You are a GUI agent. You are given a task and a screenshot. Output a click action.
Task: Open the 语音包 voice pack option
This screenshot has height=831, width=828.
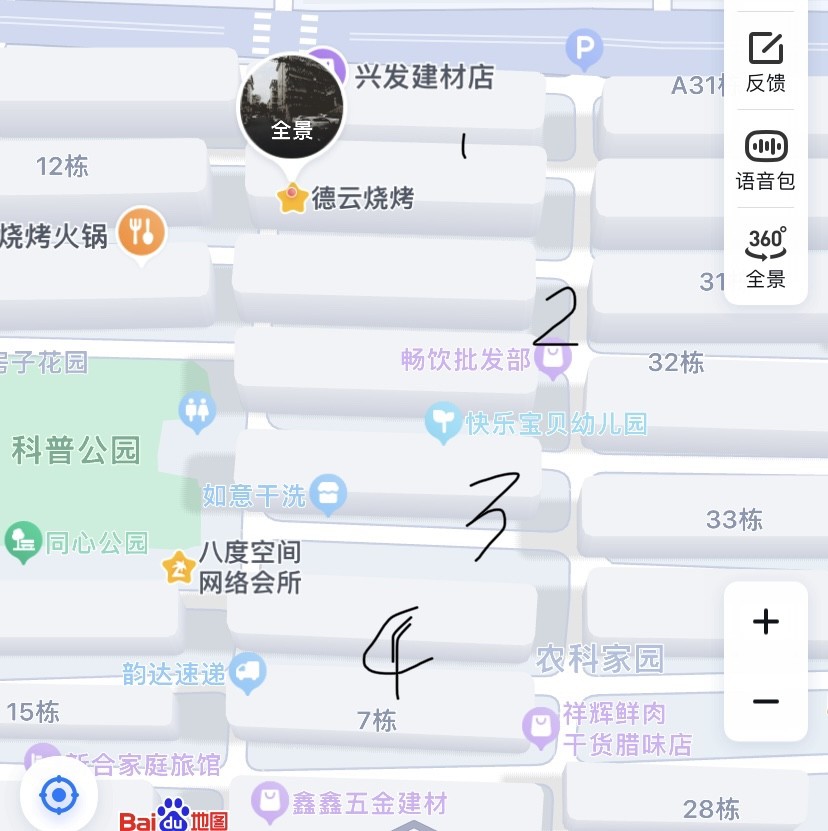tap(766, 159)
